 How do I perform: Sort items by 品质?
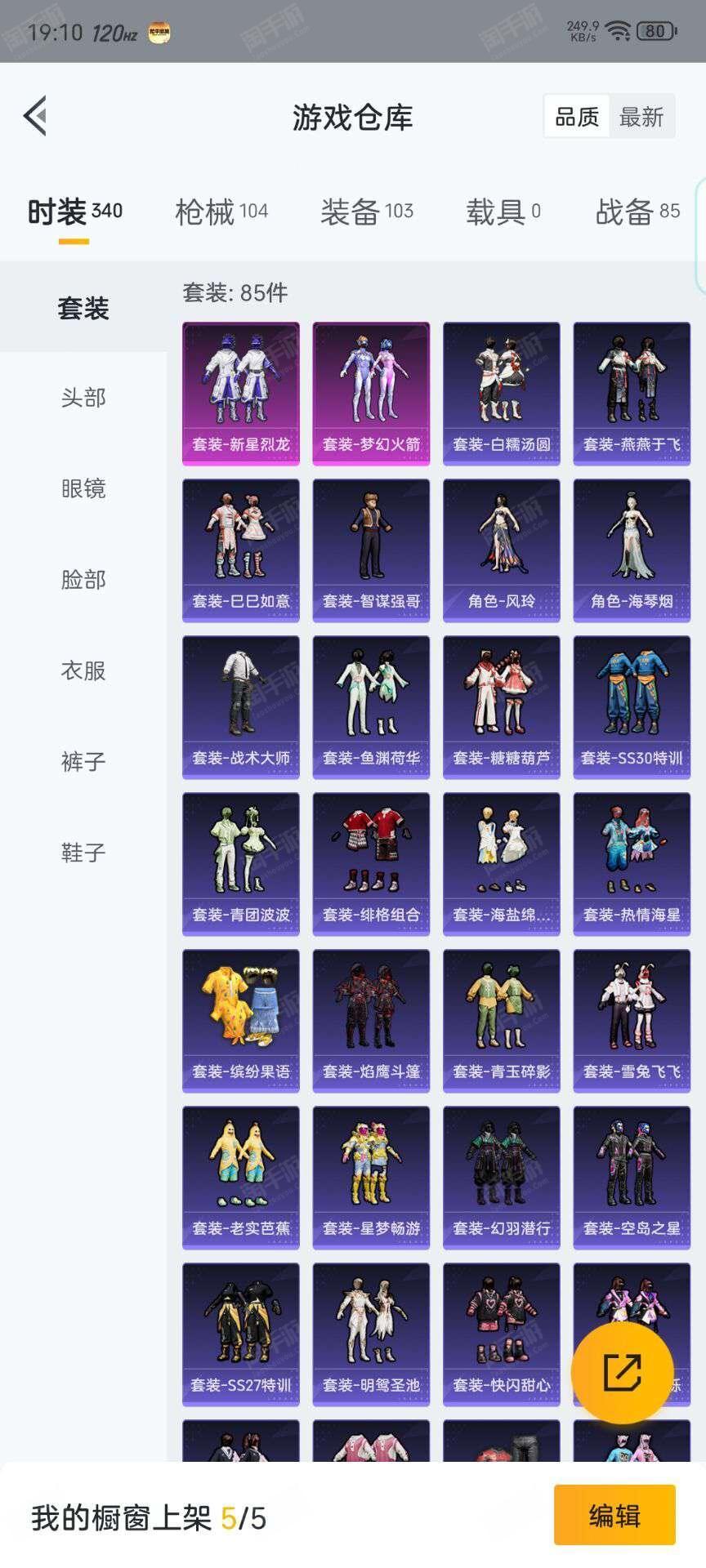tap(577, 117)
